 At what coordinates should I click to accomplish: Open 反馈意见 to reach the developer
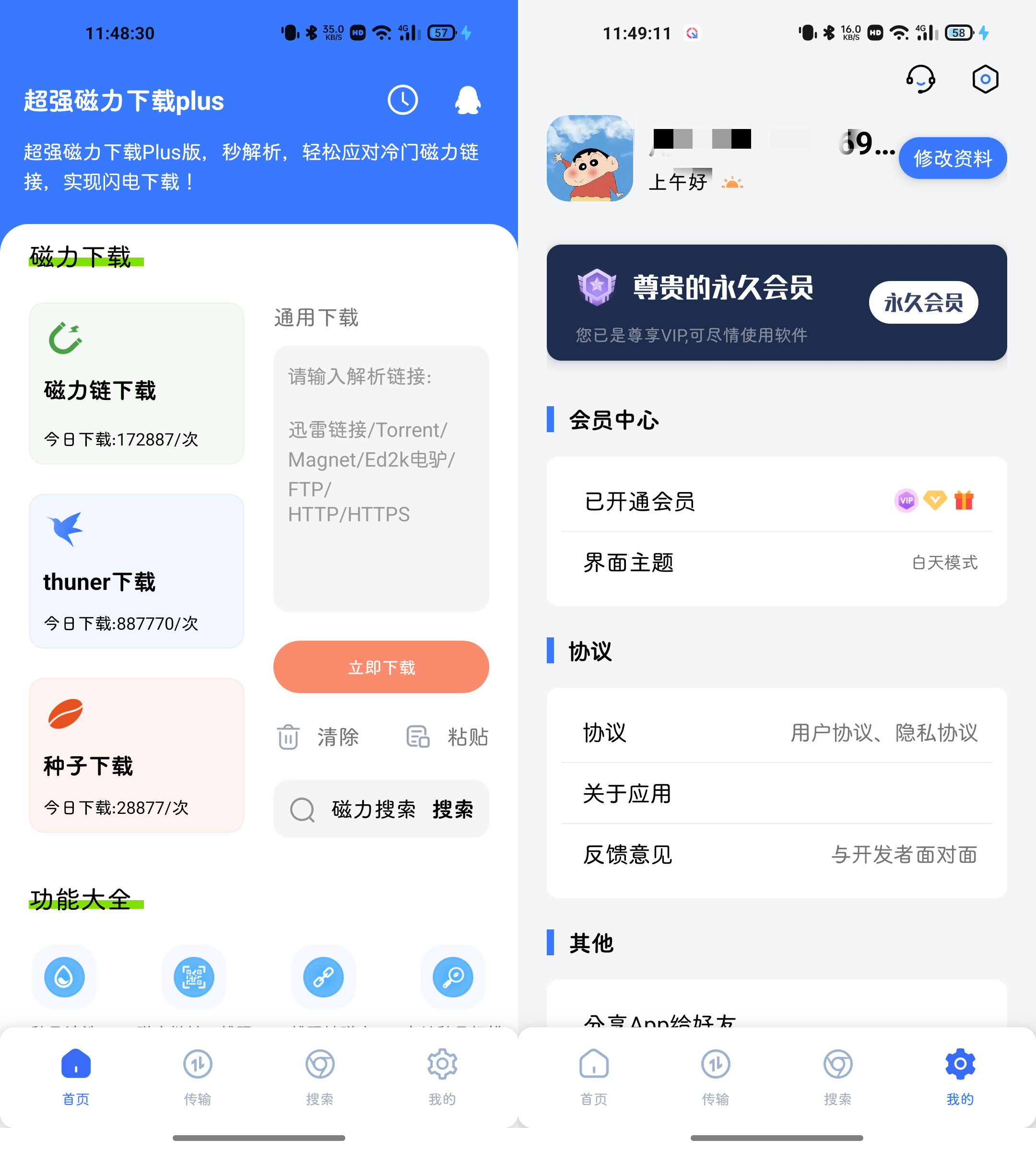777,854
